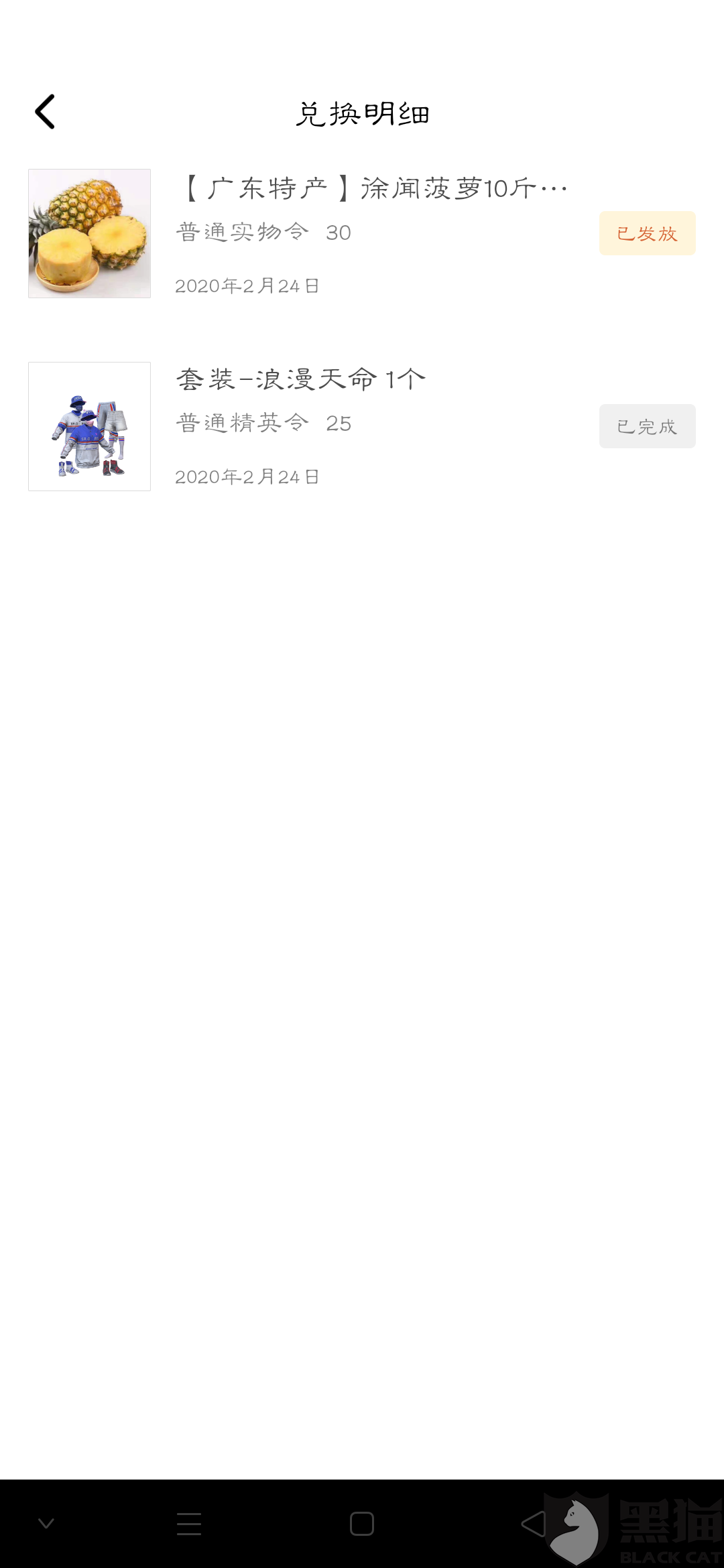Image resolution: width=724 pixels, height=1568 pixels.
Task: Tap the 已发放 status badge
Action: (x=646, y=233)
